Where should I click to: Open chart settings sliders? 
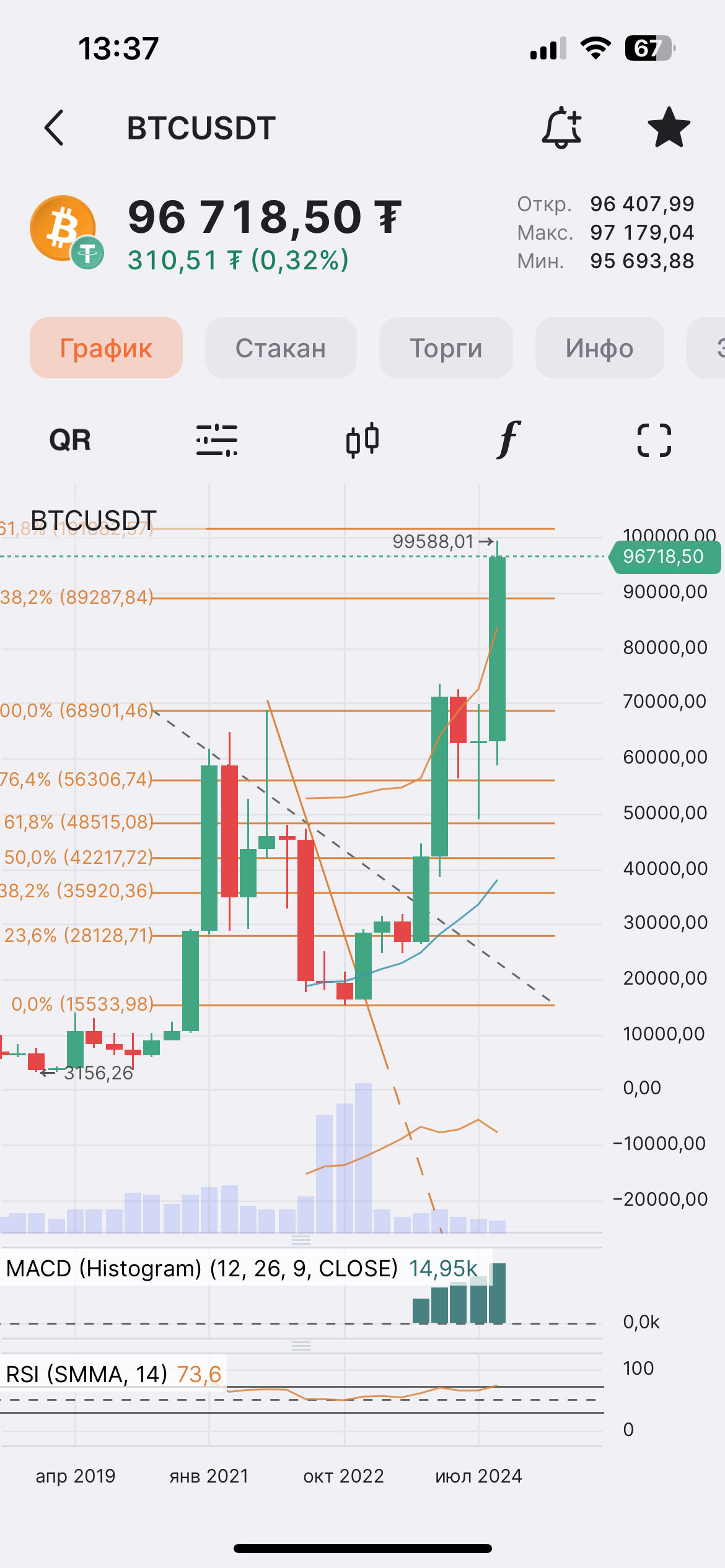coord(217,440)
